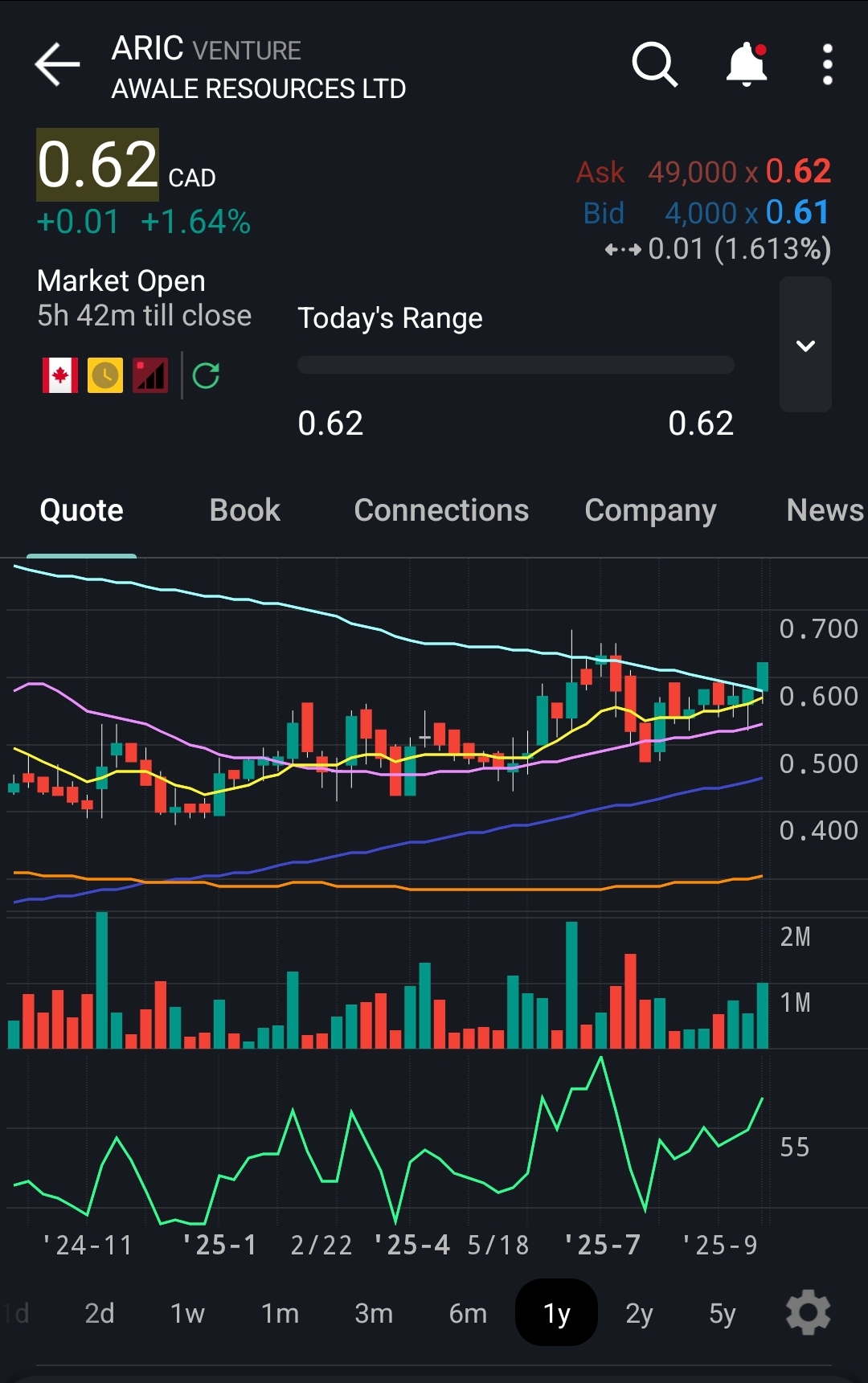Switch to the News tab
Image resolution: width=868 pixels, height=1383 pixels.
[x=824, y=510]
